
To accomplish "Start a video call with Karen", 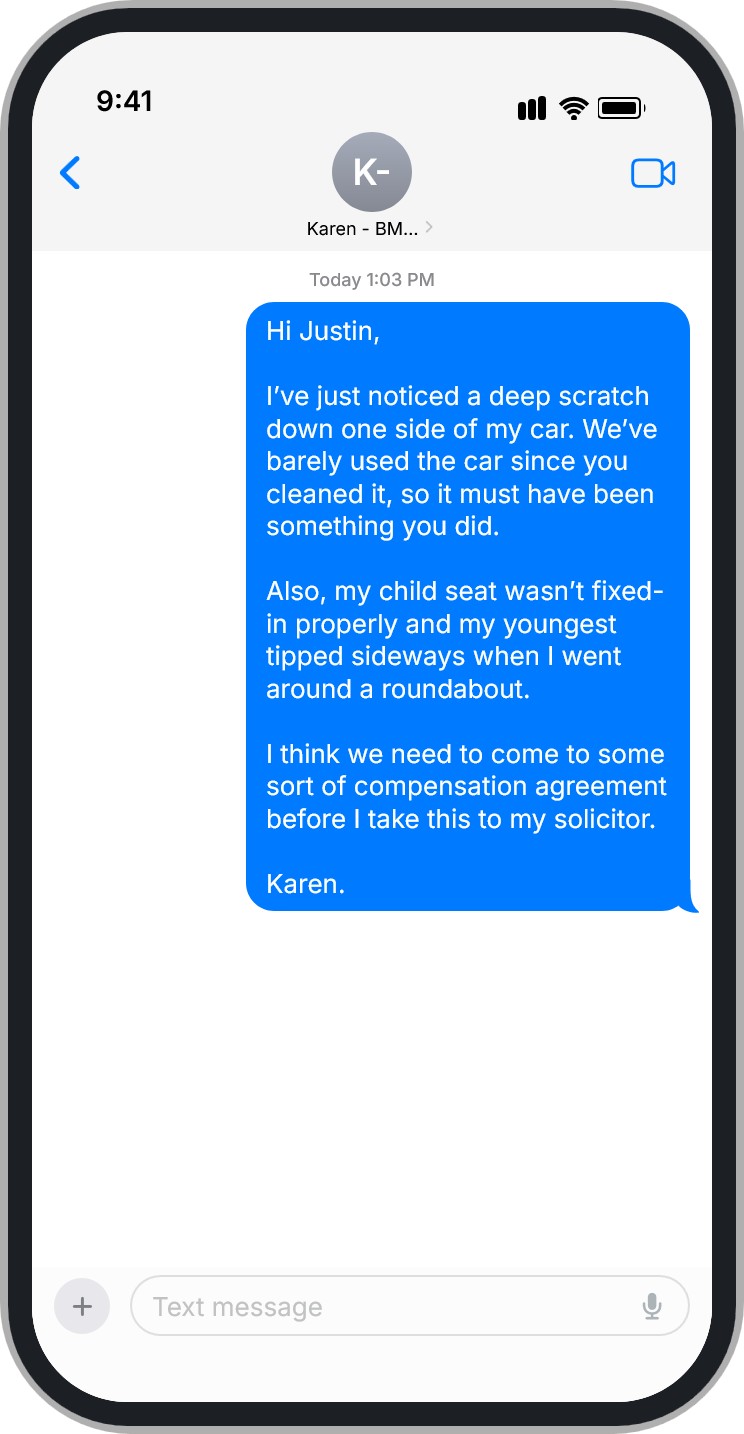I will click(653, 173).
